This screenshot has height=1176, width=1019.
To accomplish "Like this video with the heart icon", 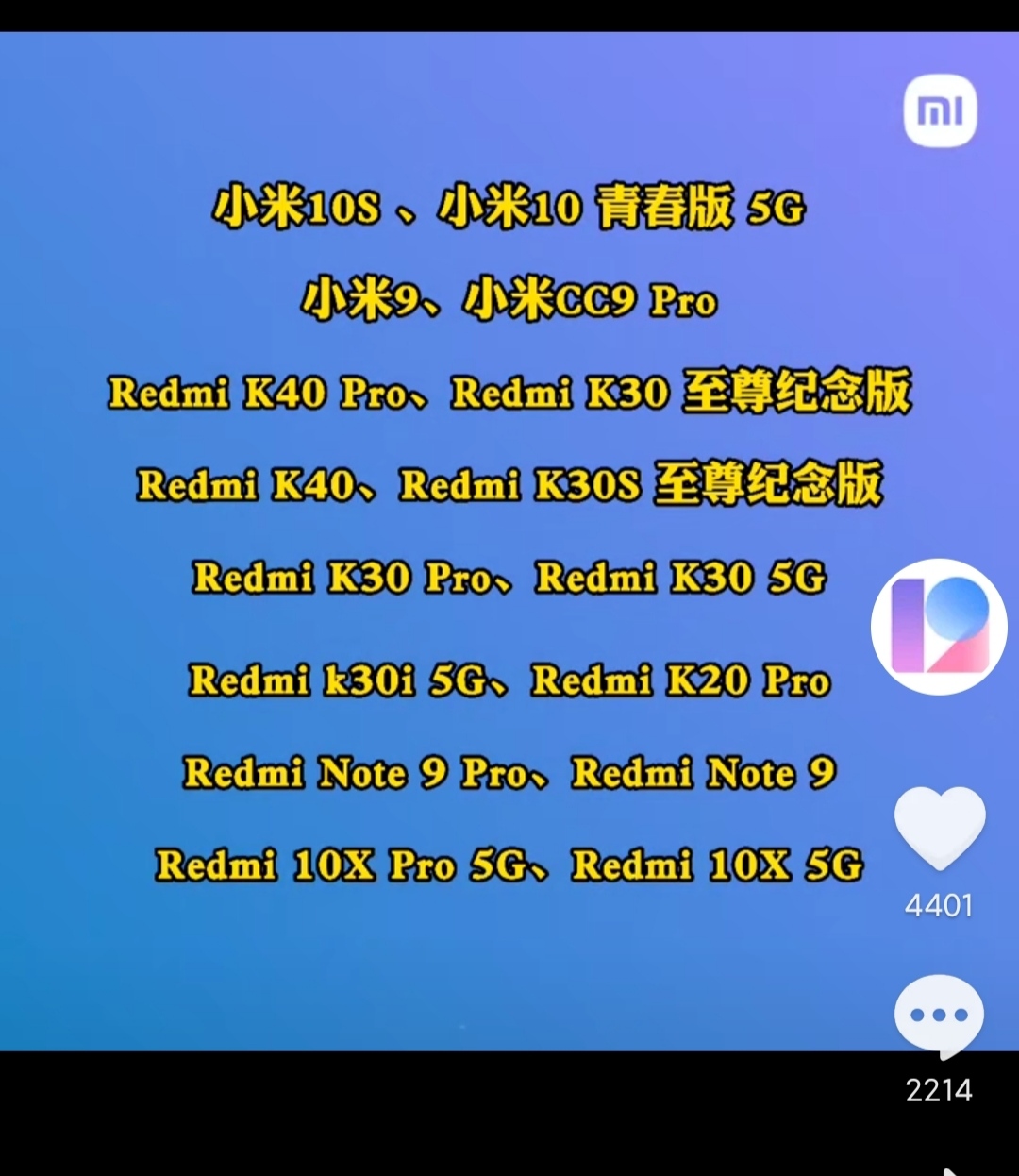I will click(939, 827).
